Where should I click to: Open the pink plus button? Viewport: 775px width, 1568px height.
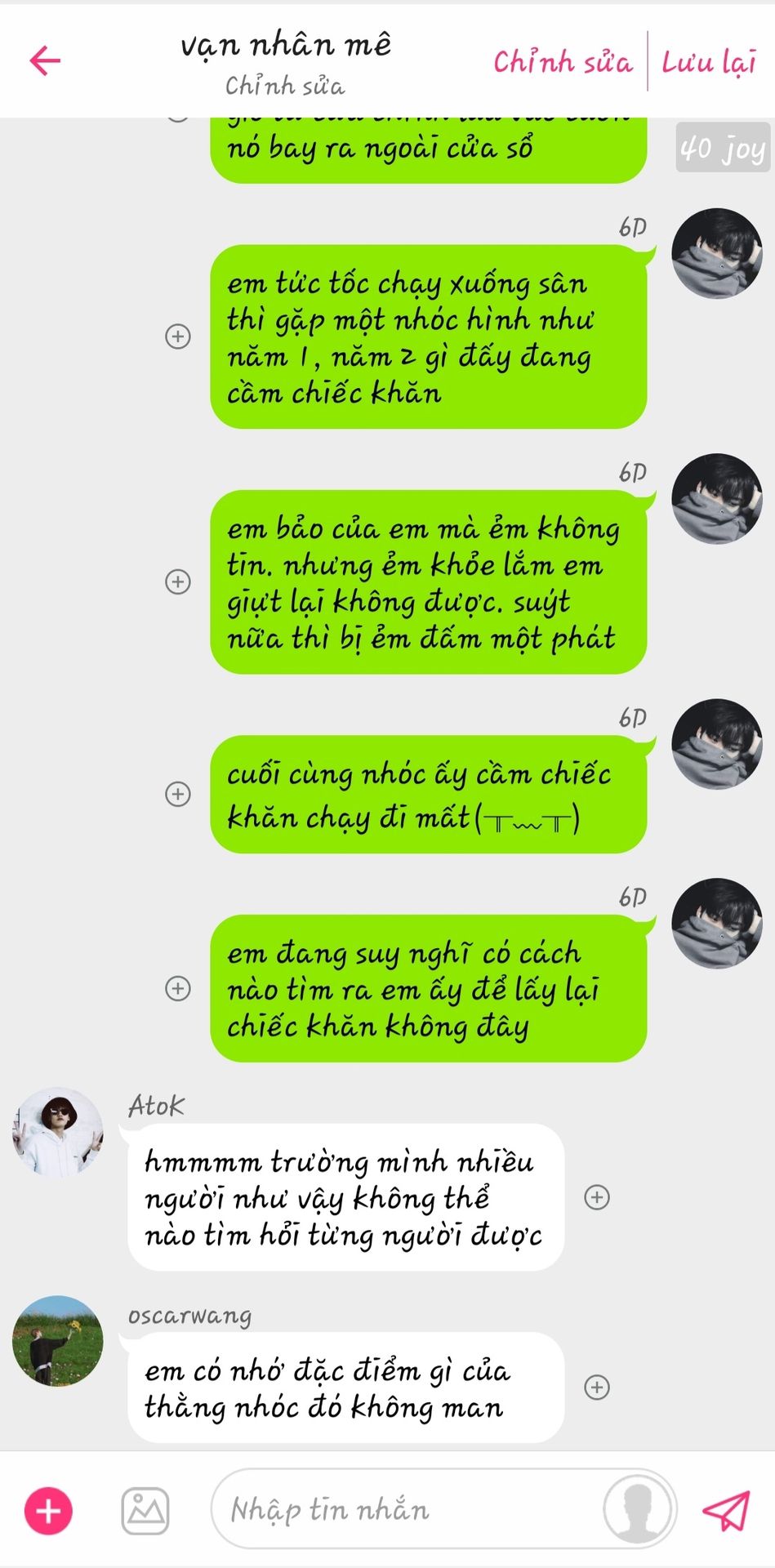click(x=48, y=1510)
